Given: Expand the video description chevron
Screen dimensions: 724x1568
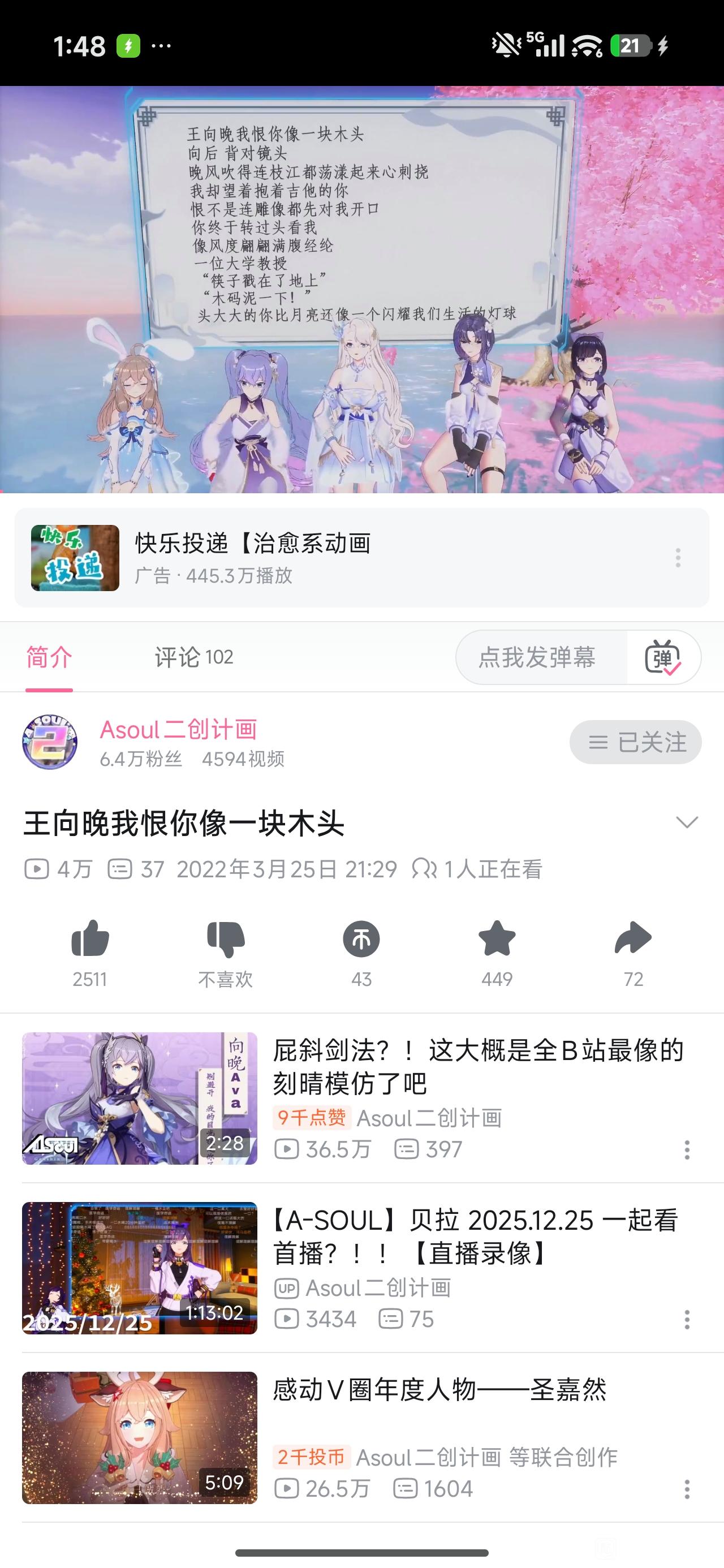Looking at the screenshot, I should pyautogui.click(x=687, y=823).
